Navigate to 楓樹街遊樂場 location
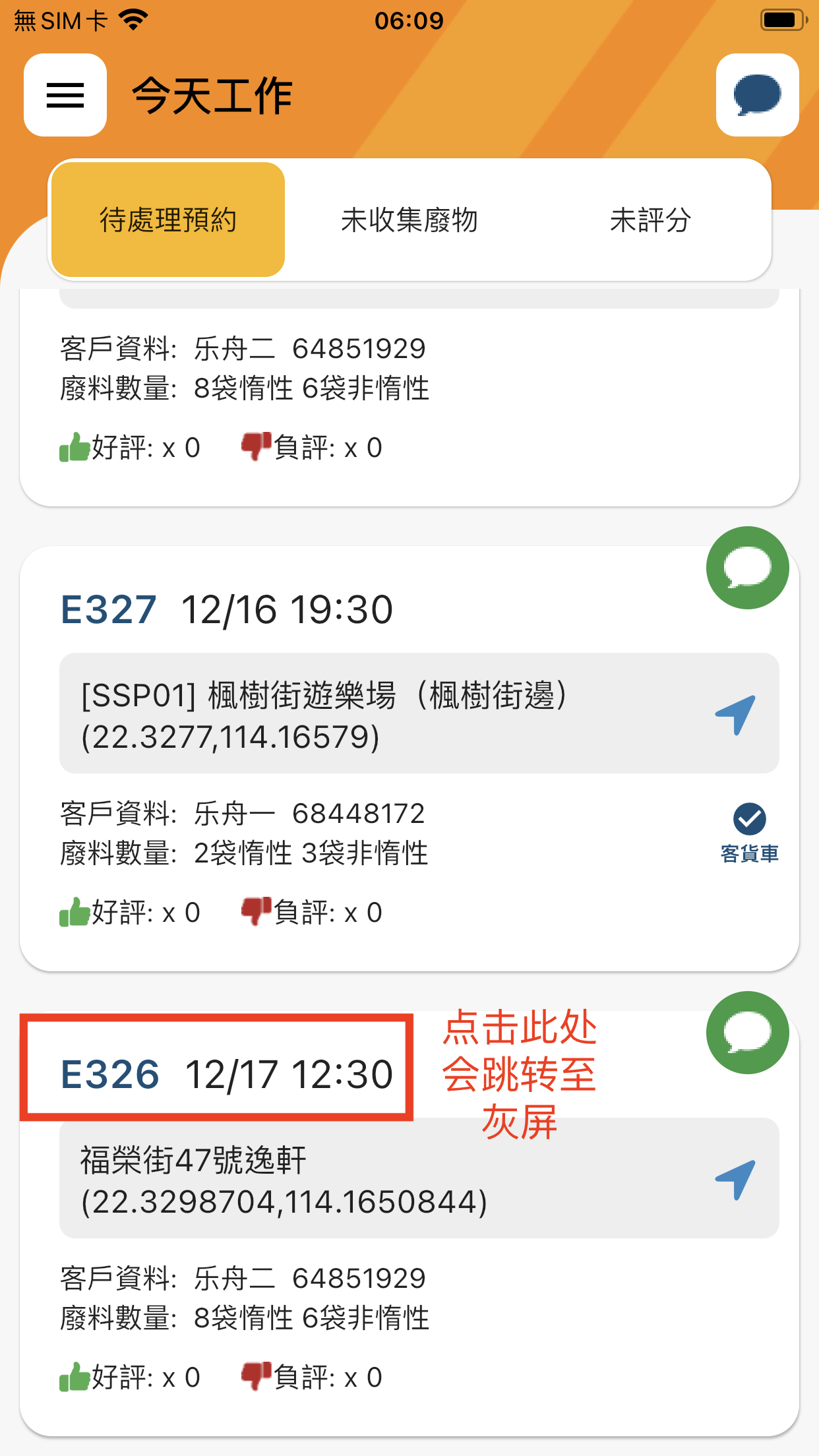Image resolution: width=819 pixels, height=1456 pixels. coord(736,715)
